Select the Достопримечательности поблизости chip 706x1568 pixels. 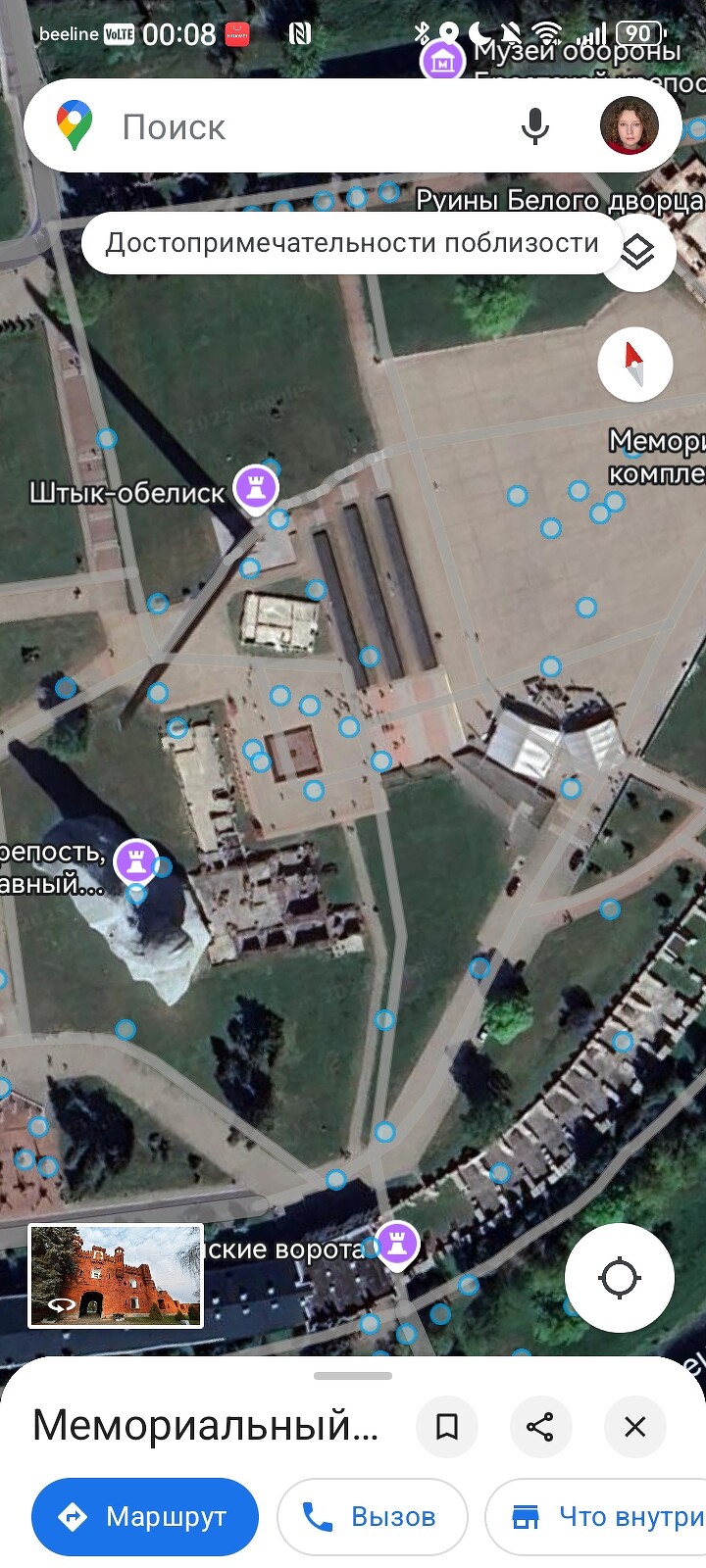tap(351, 243)
